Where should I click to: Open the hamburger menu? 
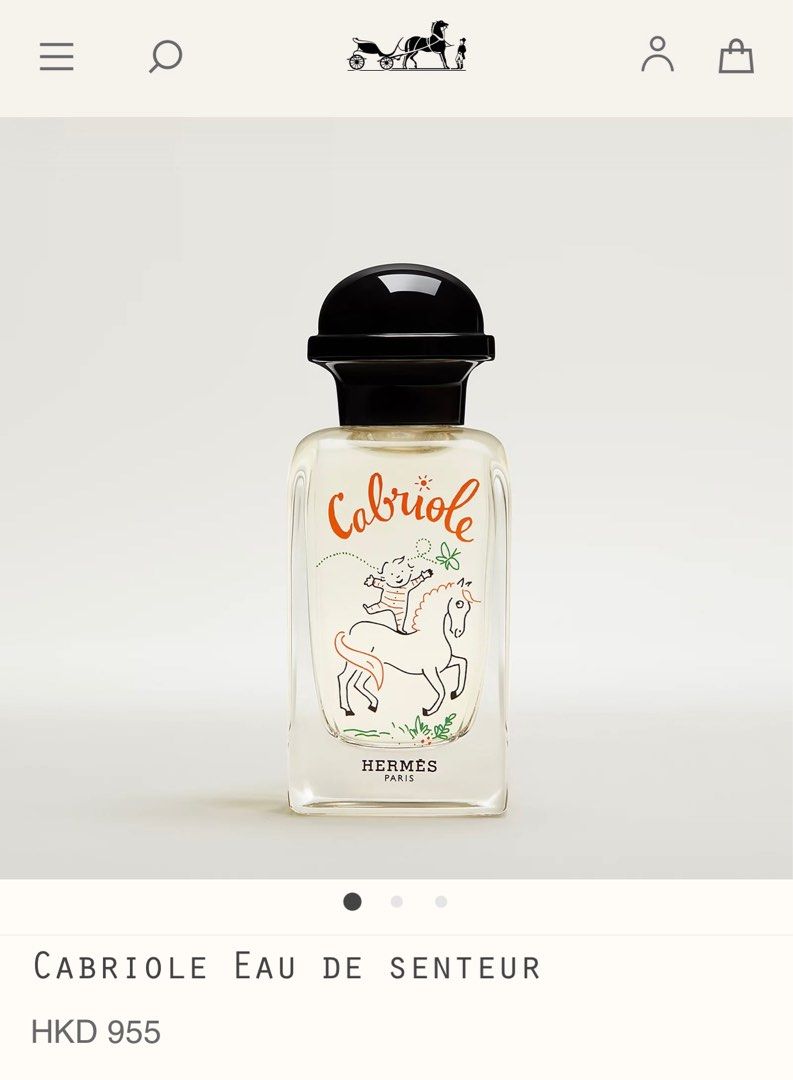pos(57,56)
